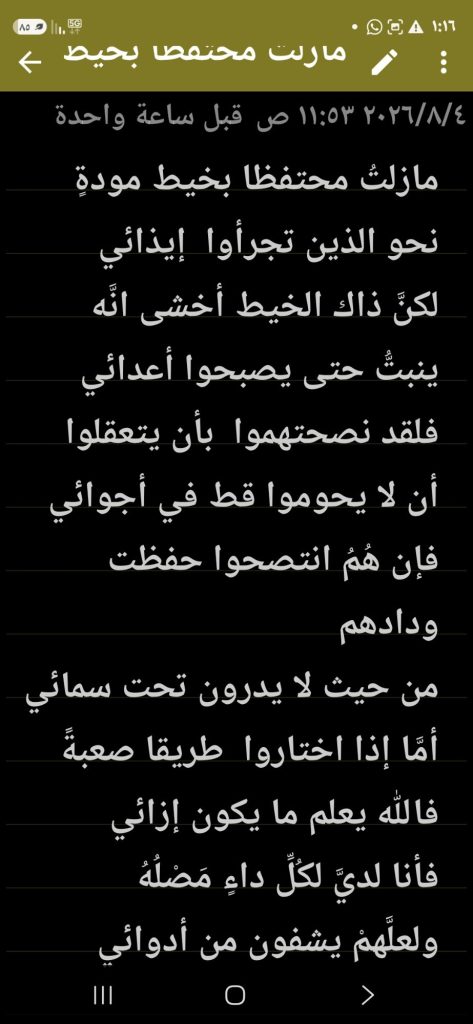Tap the system home button

click(x=235, y=995)
